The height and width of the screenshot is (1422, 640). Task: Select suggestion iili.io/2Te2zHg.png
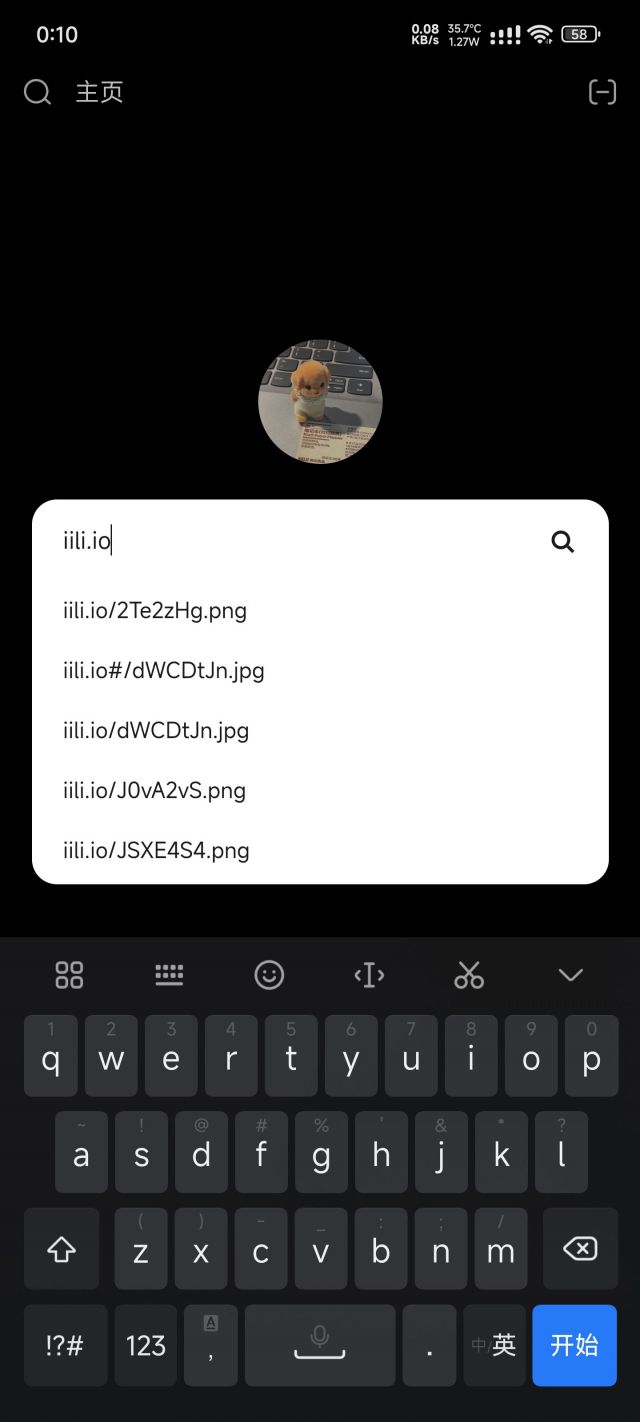[155, 610]
